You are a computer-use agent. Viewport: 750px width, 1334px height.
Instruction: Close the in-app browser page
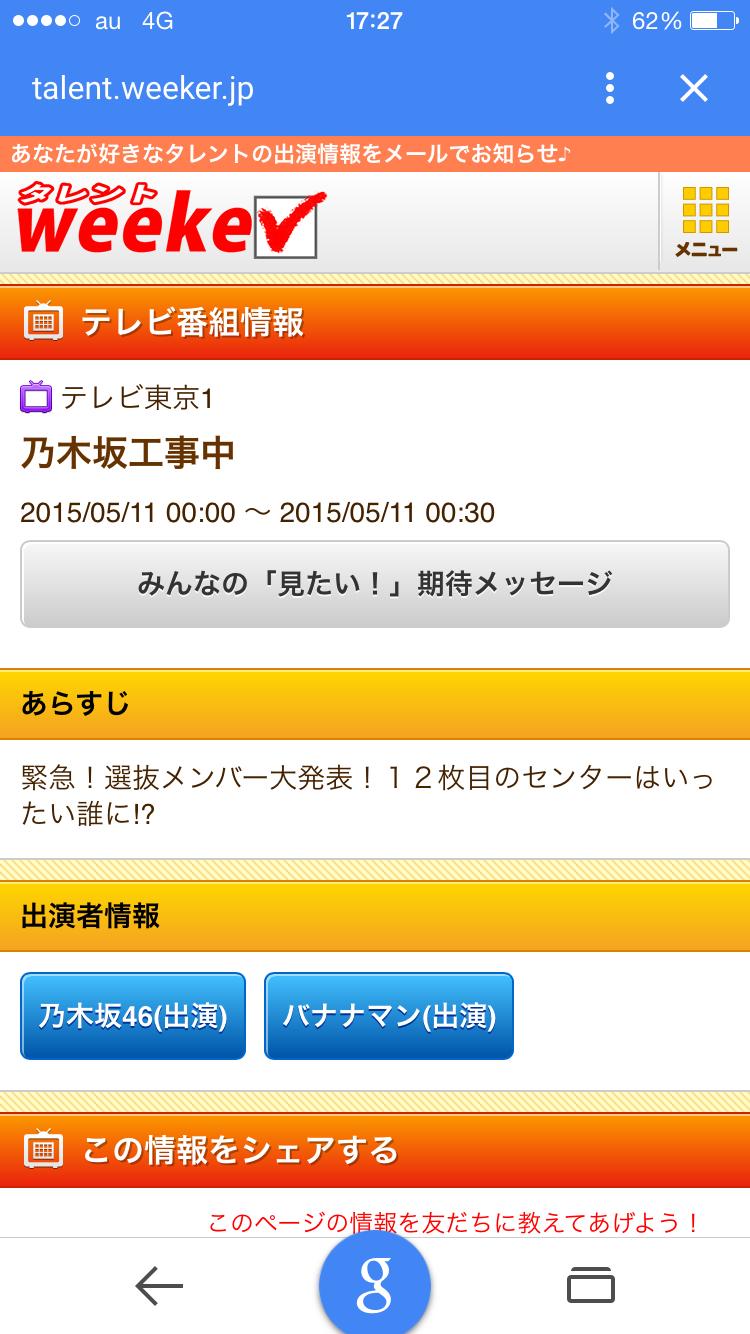[x=693, y=88]
